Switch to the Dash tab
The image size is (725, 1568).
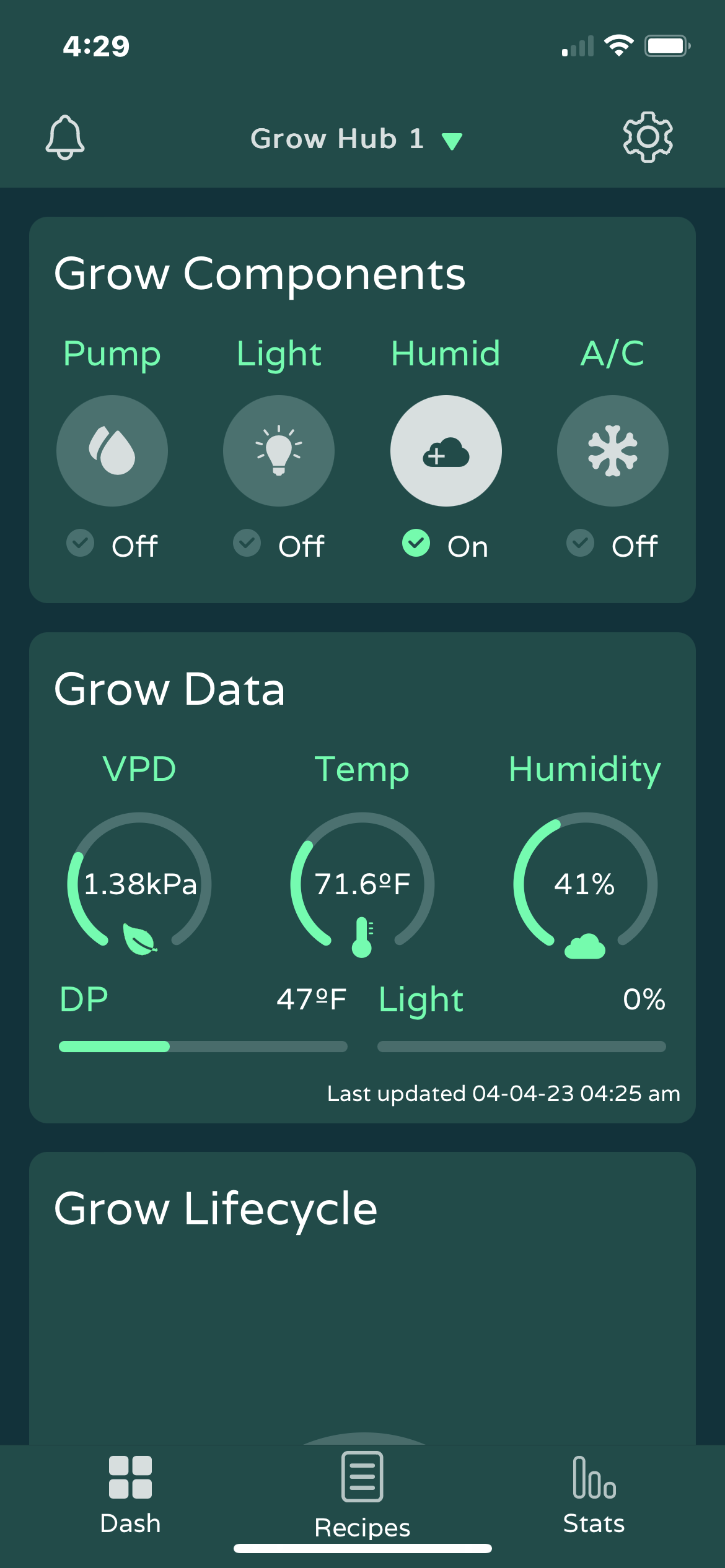[130, 1495]
